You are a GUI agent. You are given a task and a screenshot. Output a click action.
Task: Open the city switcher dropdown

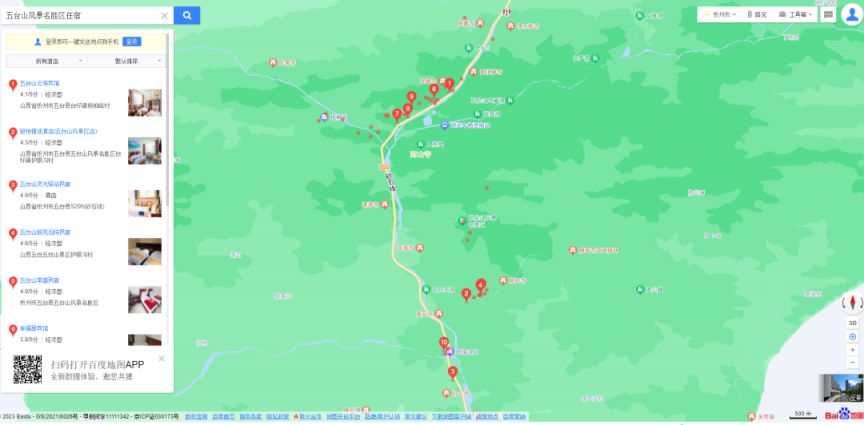(719, 15)
